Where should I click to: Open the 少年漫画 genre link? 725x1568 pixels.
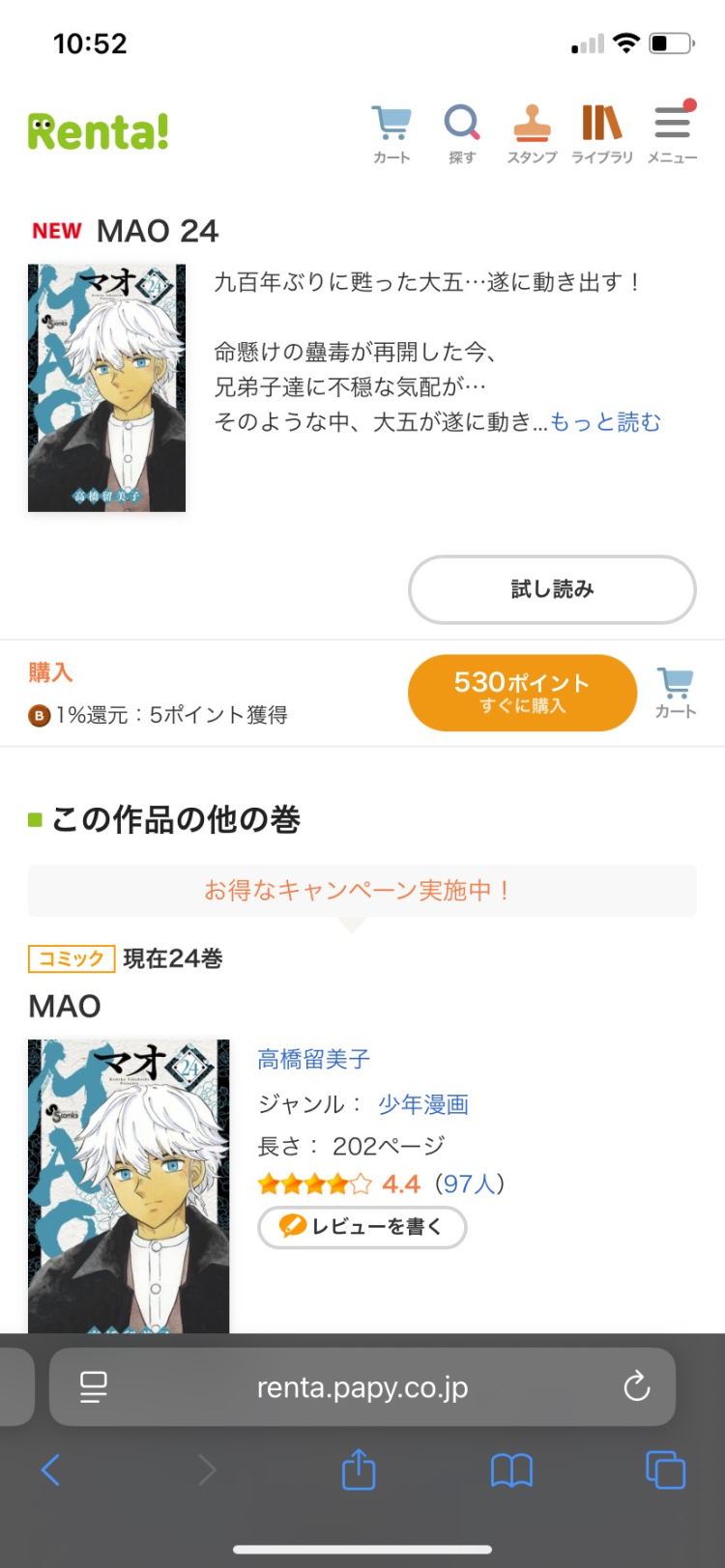422,1104
